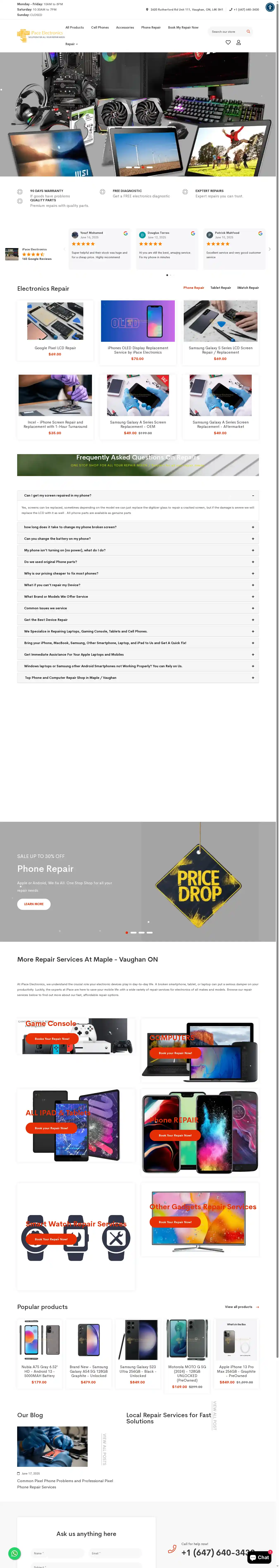The width and height of the screenshot is (279, 1568).
Task: Select Book My Repair Now in the menu
Action: [183, 27]
